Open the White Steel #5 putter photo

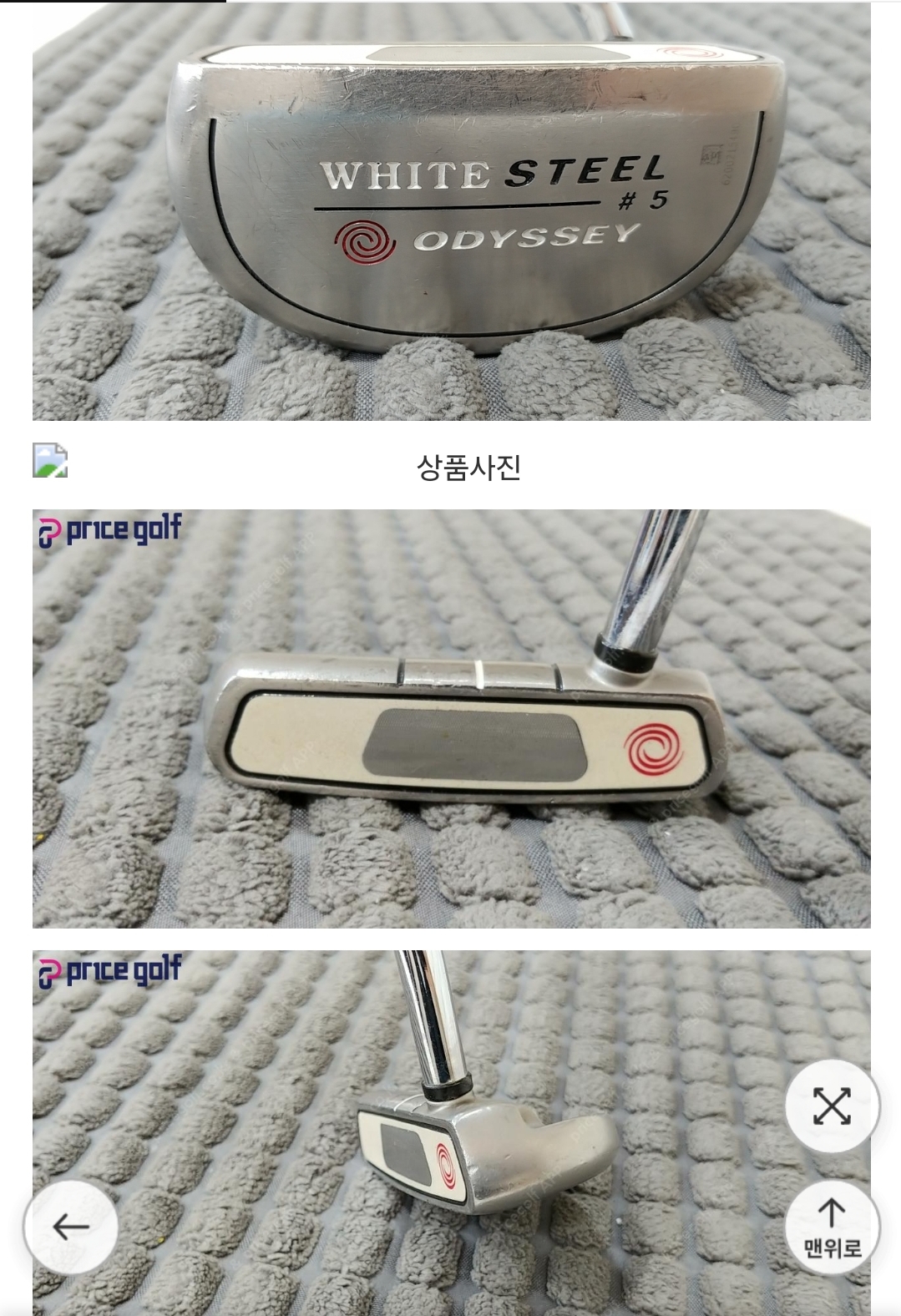tap(452, 210)
